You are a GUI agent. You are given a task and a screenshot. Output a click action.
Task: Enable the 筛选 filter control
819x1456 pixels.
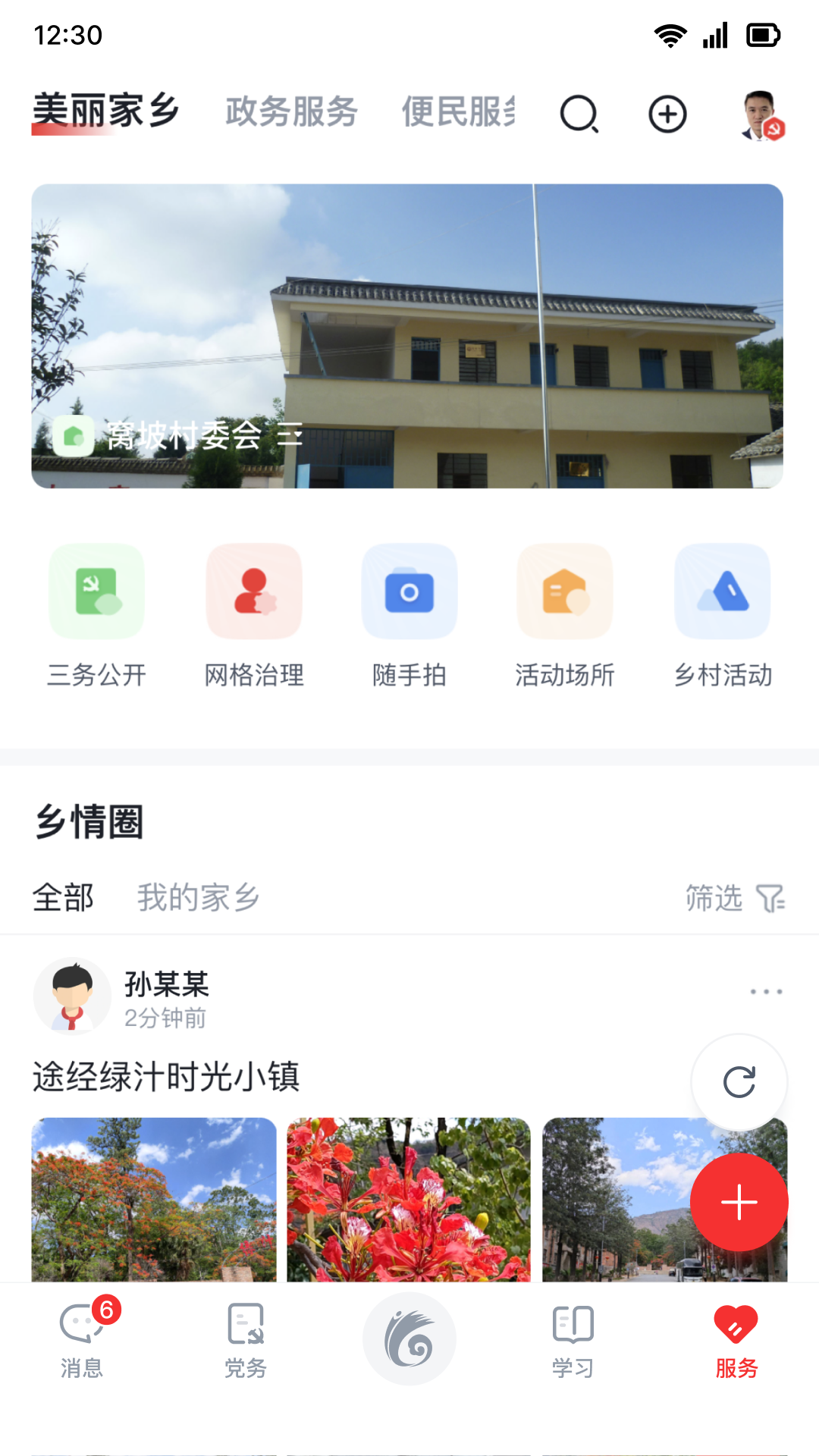pyautogui.click(x=730, y=900)
